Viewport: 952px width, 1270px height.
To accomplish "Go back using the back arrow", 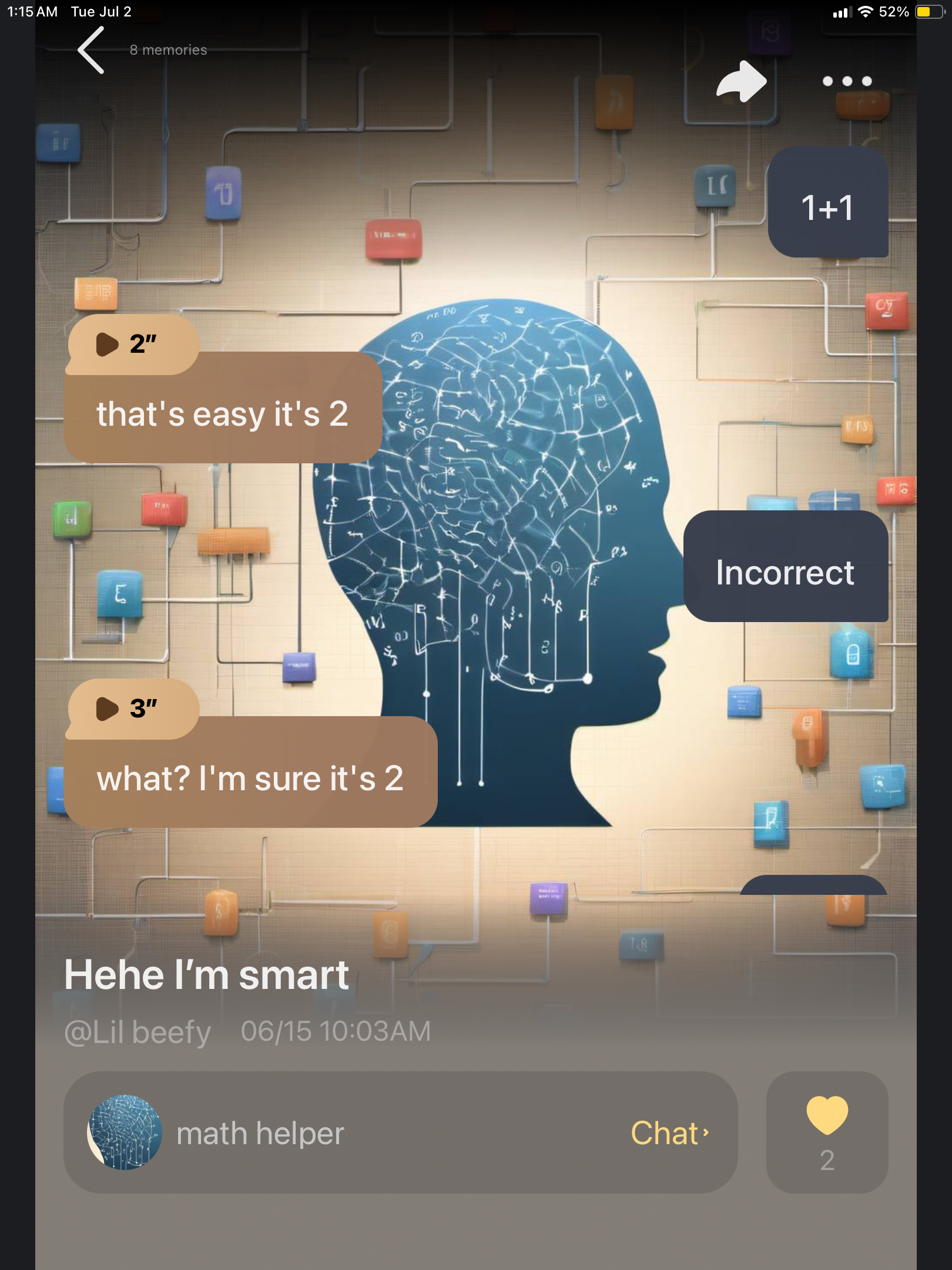I will tap(92, 51).
